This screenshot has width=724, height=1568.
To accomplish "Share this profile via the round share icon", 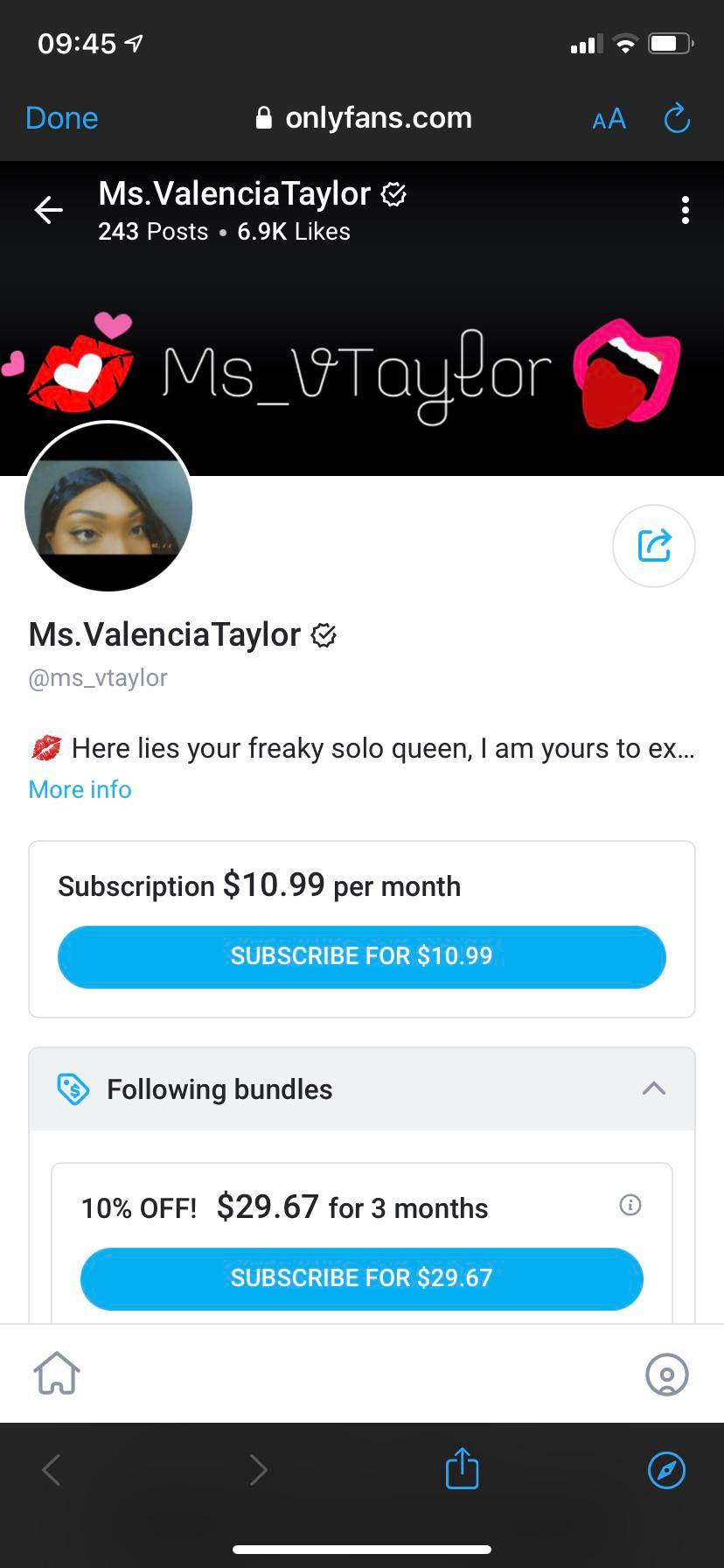I will tap(653, 545).
